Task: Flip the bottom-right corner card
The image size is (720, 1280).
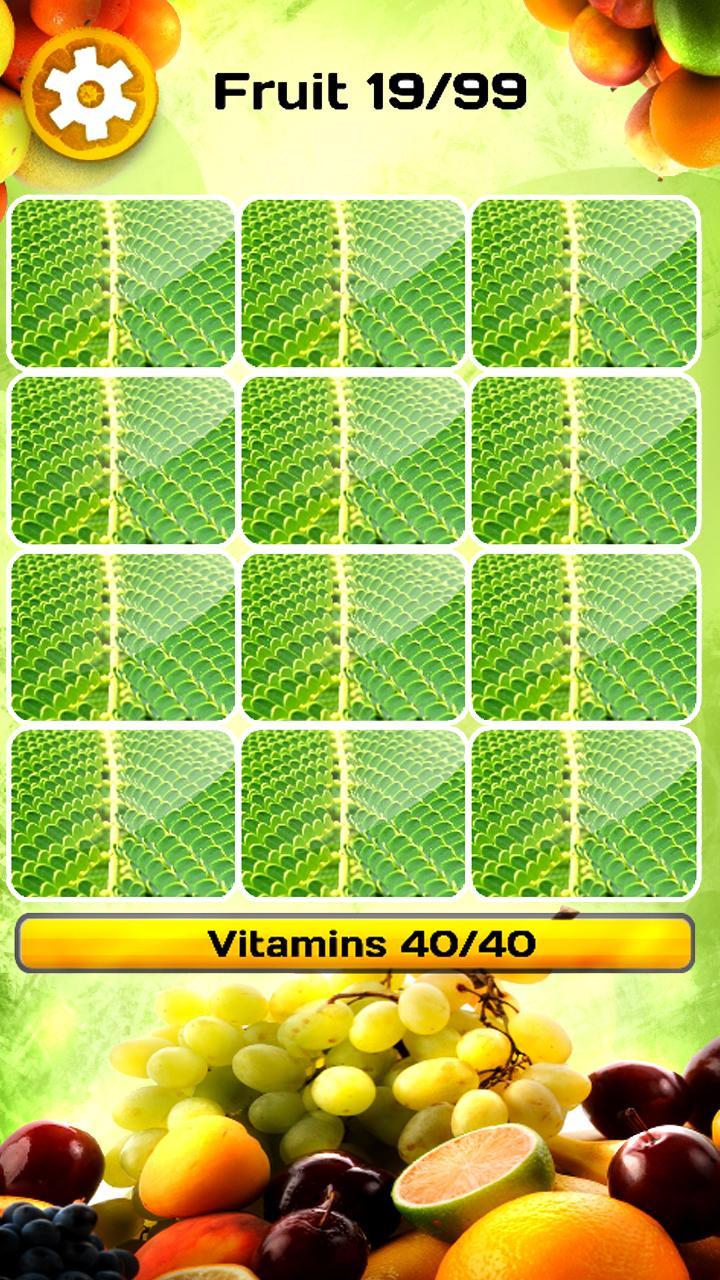Action: coord(584,812)
